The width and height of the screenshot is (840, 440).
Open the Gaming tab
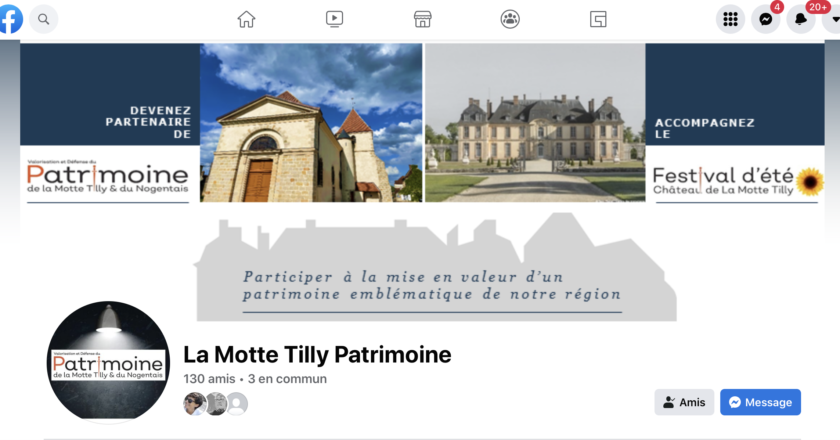pyautogui.click(x=598, y=18)
